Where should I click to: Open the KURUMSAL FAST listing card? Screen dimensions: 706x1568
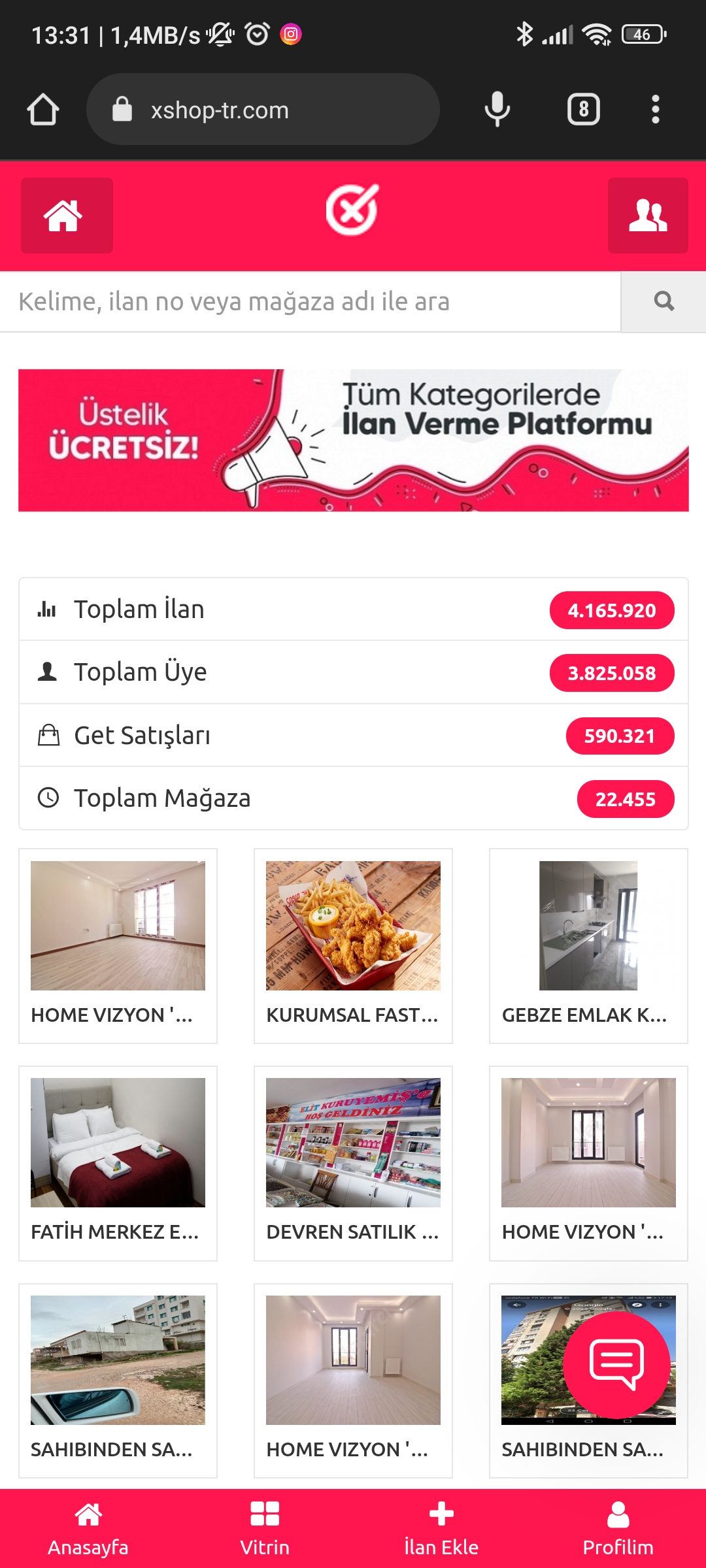(x=353, y=945)
